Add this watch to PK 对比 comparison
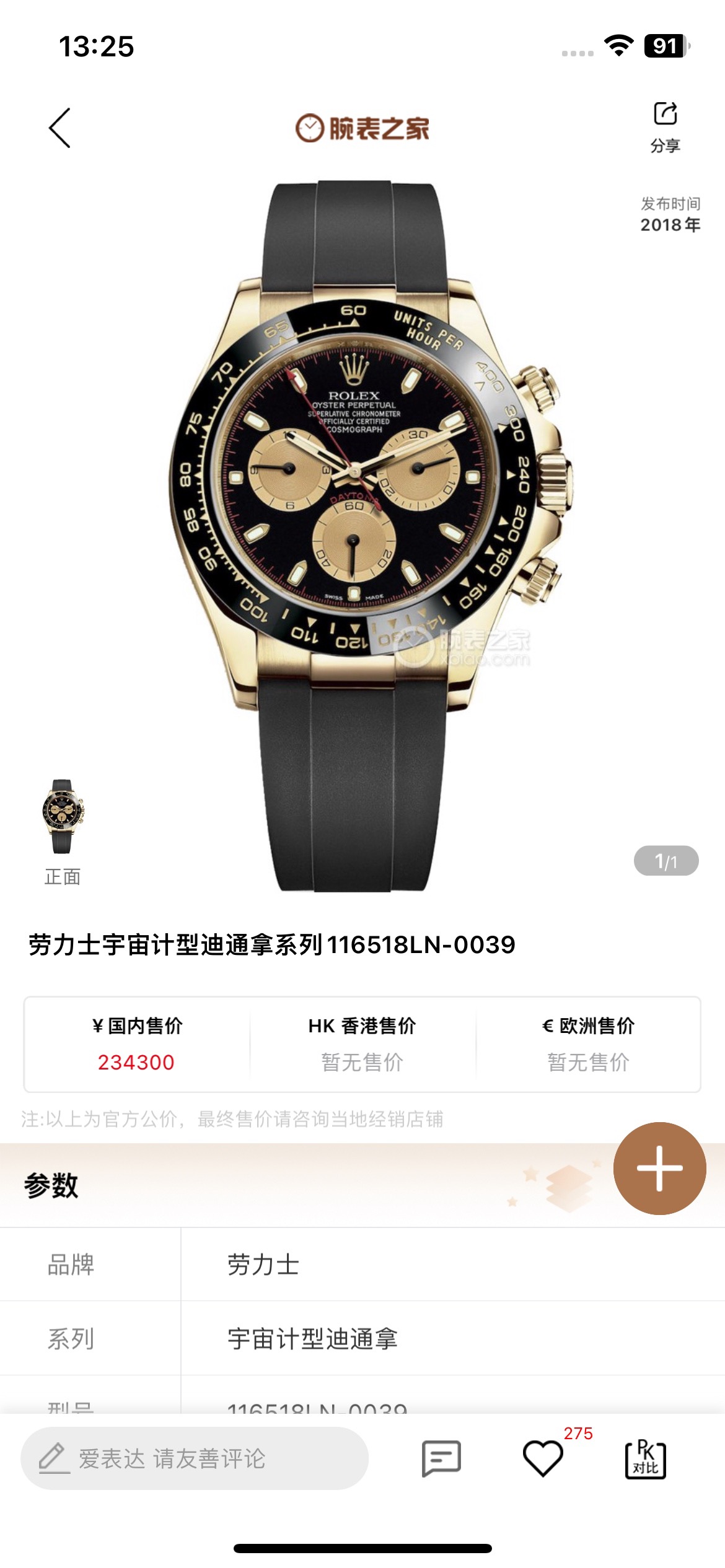The width and height of the screenshot is (725, 1568). [x=645, y=1458]
